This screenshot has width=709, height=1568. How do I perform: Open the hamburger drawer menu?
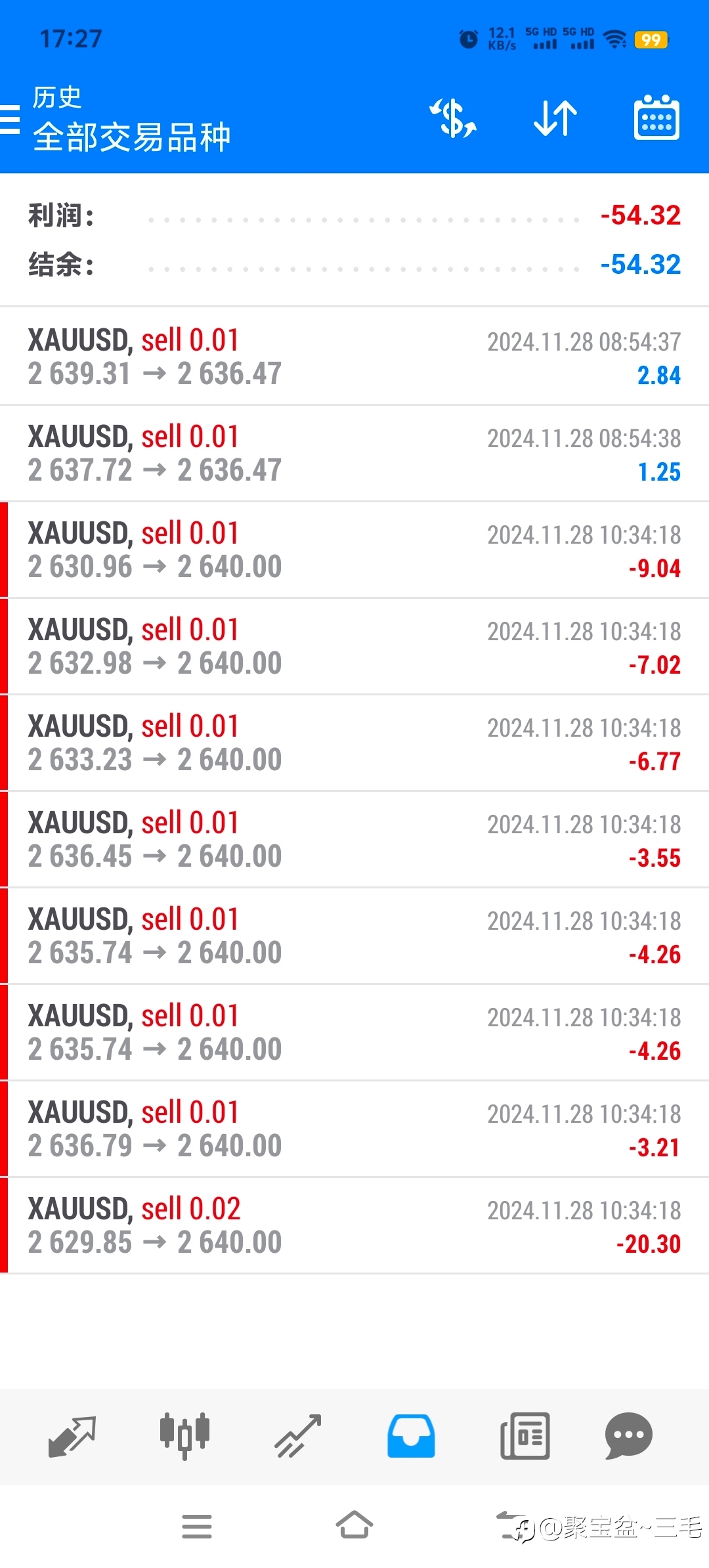(x=9, y=120)
